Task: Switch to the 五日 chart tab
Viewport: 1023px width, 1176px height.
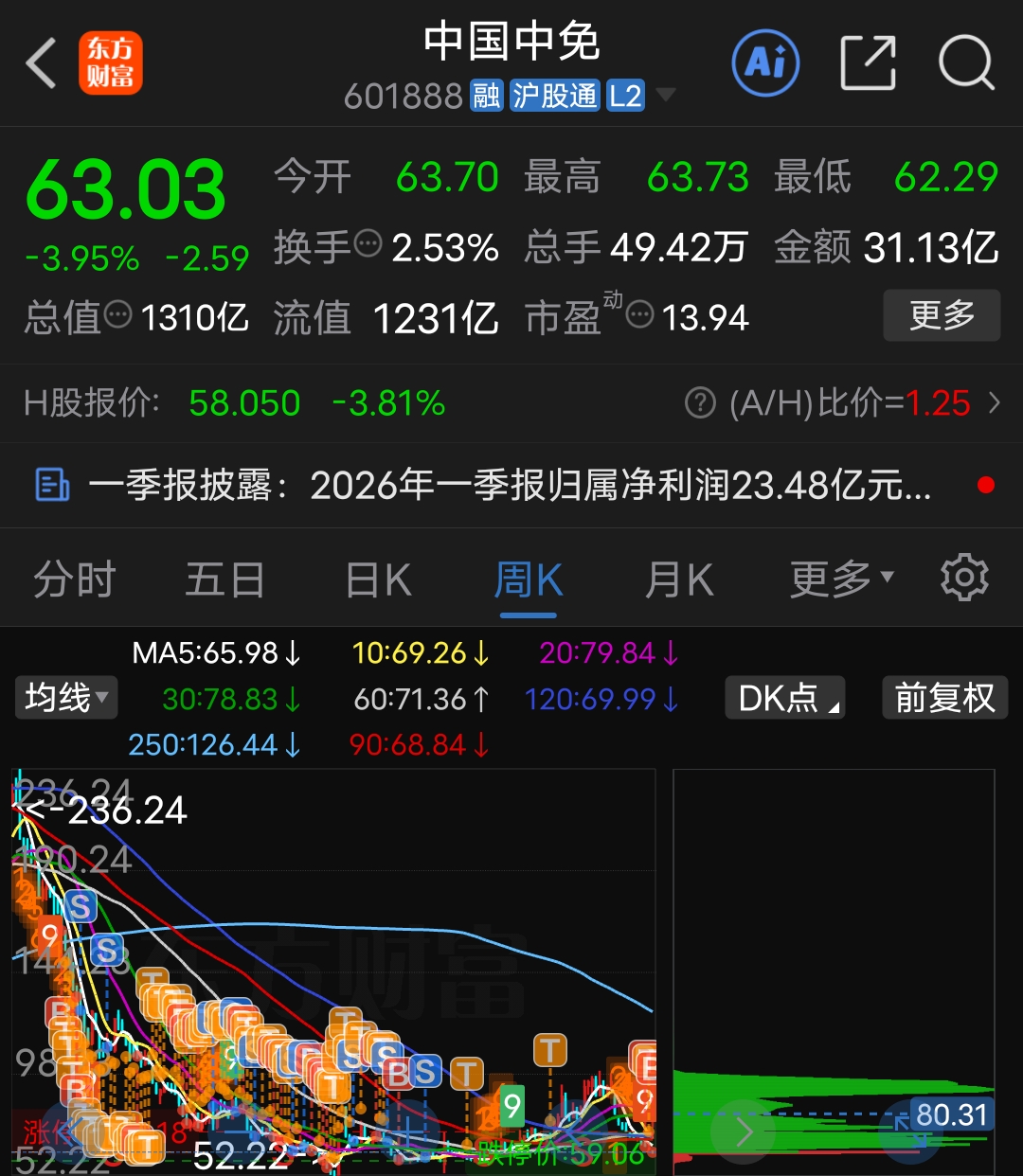Action: click(x=224, y=579)
